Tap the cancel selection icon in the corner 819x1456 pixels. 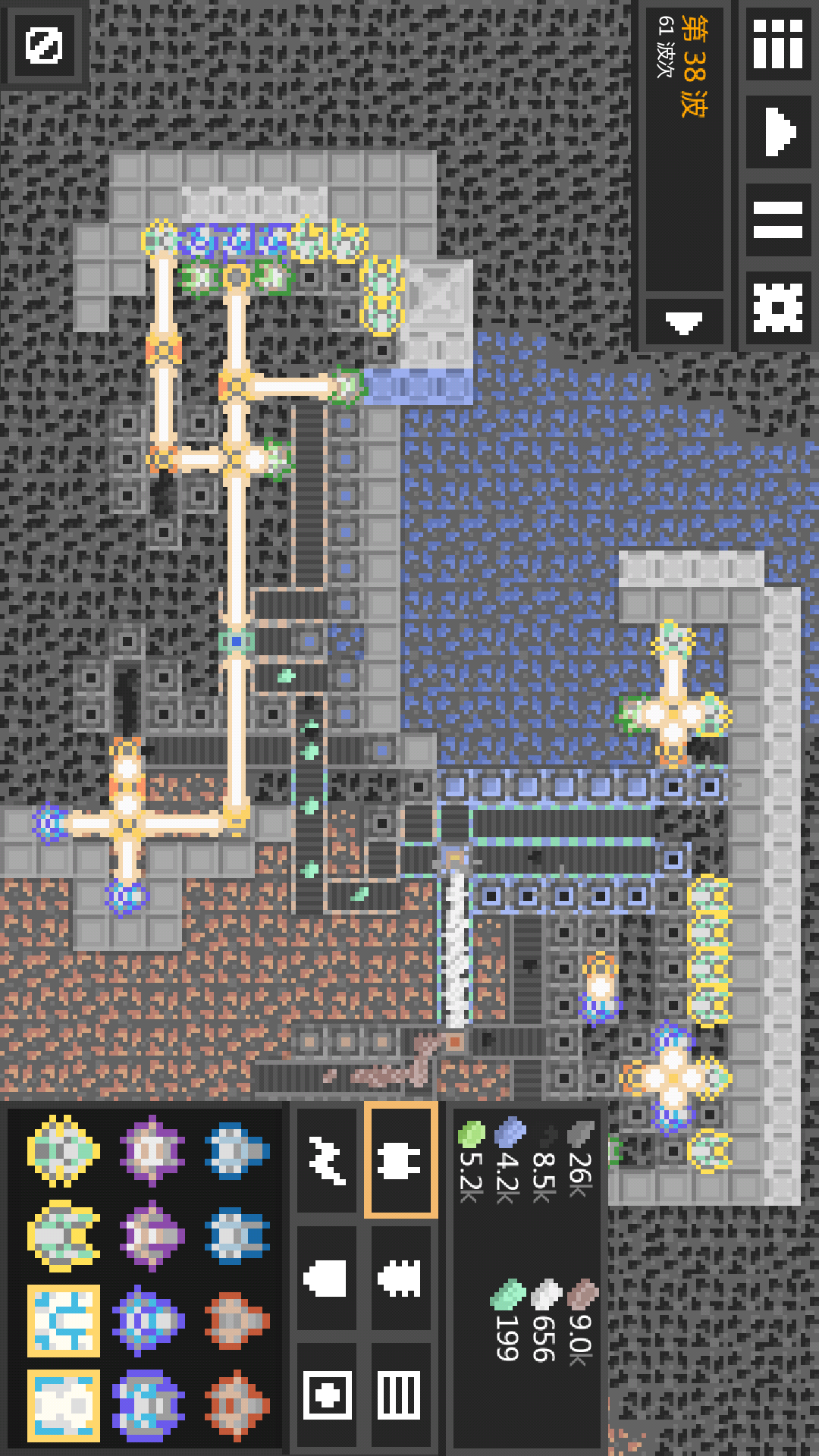[43, 45]
